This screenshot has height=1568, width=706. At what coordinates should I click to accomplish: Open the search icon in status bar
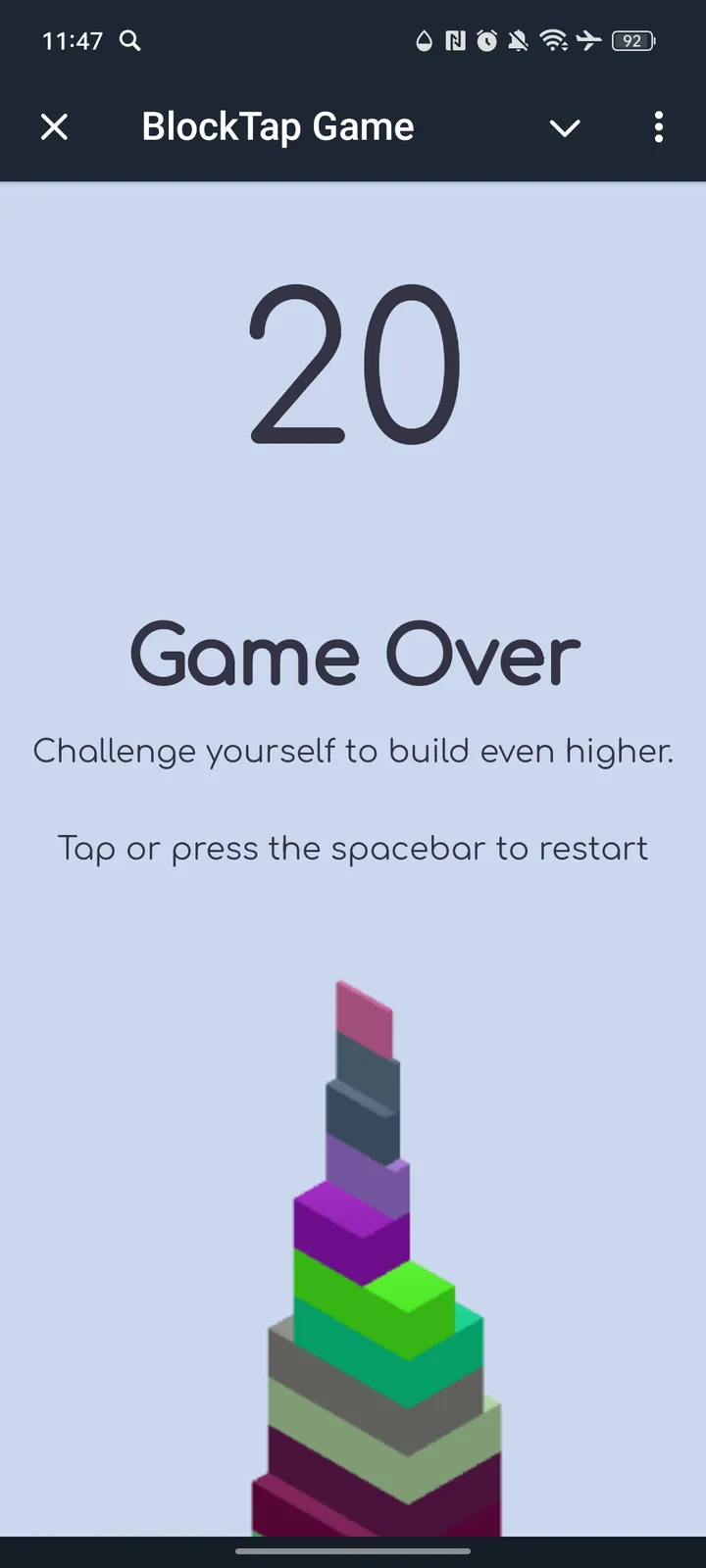[x=130, y=41]
